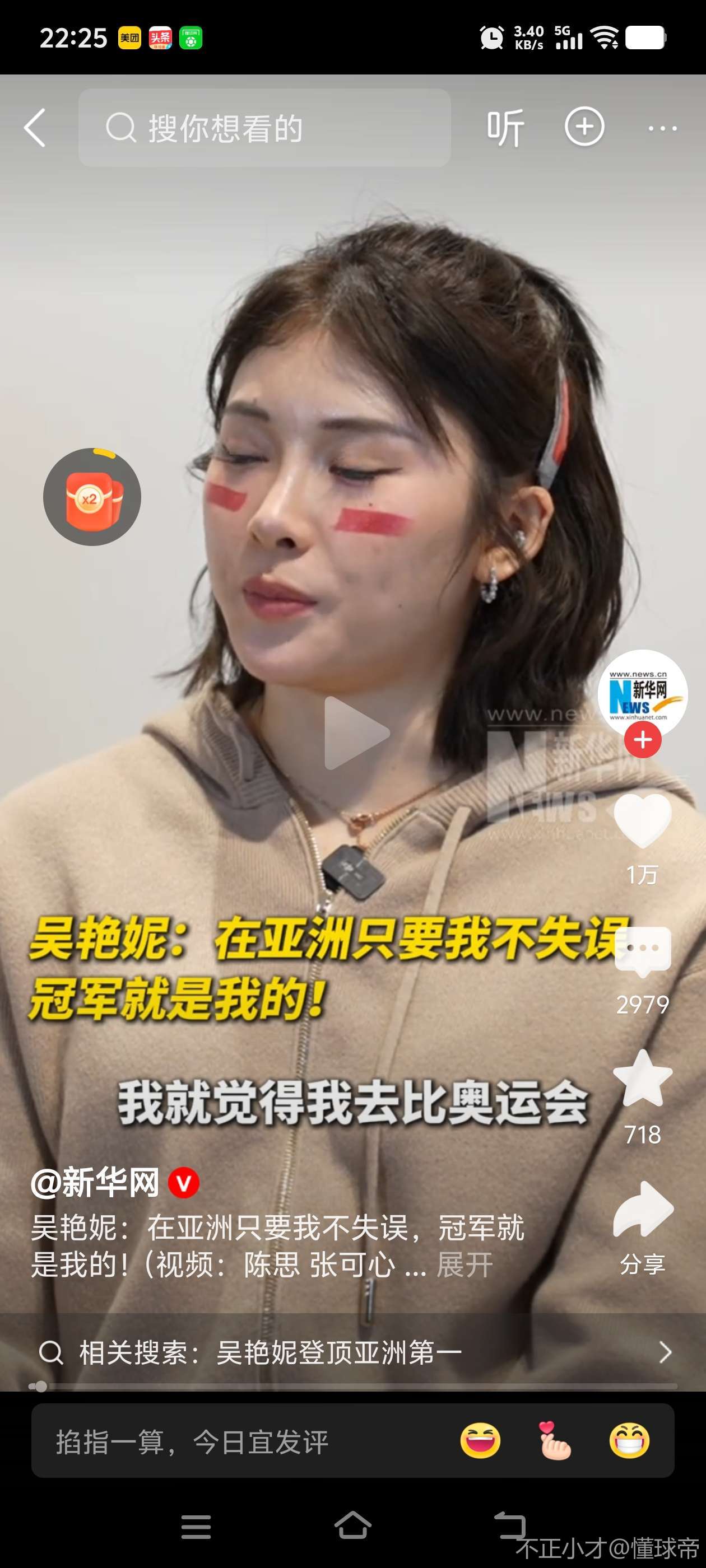Send the finger heart emoji
Viewport: 706px width, 1568px height.
pyautogui.click(x=554, y=1441)
